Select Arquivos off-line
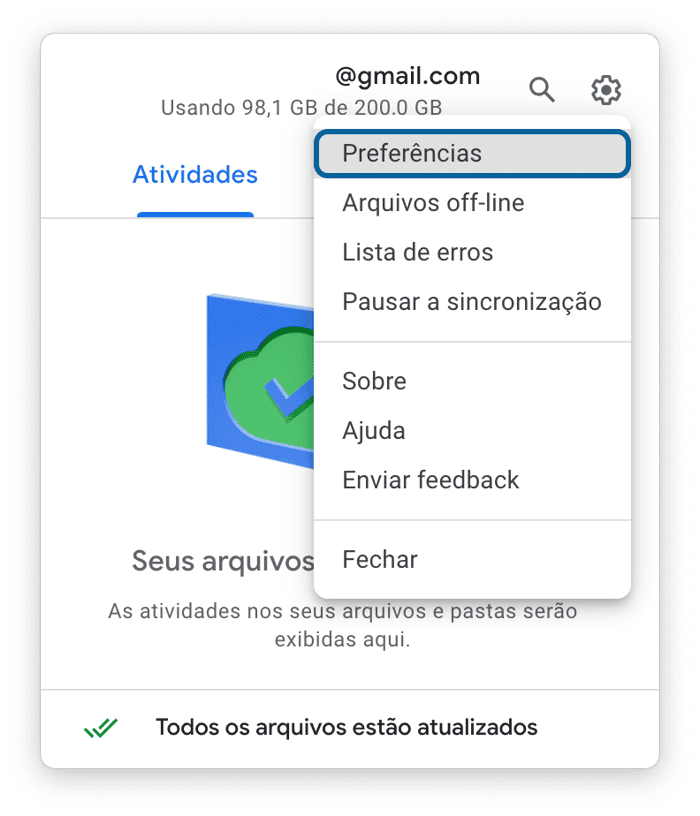This screenshot has height=816, width=700. pyautogui.click(x=433, y=203)
